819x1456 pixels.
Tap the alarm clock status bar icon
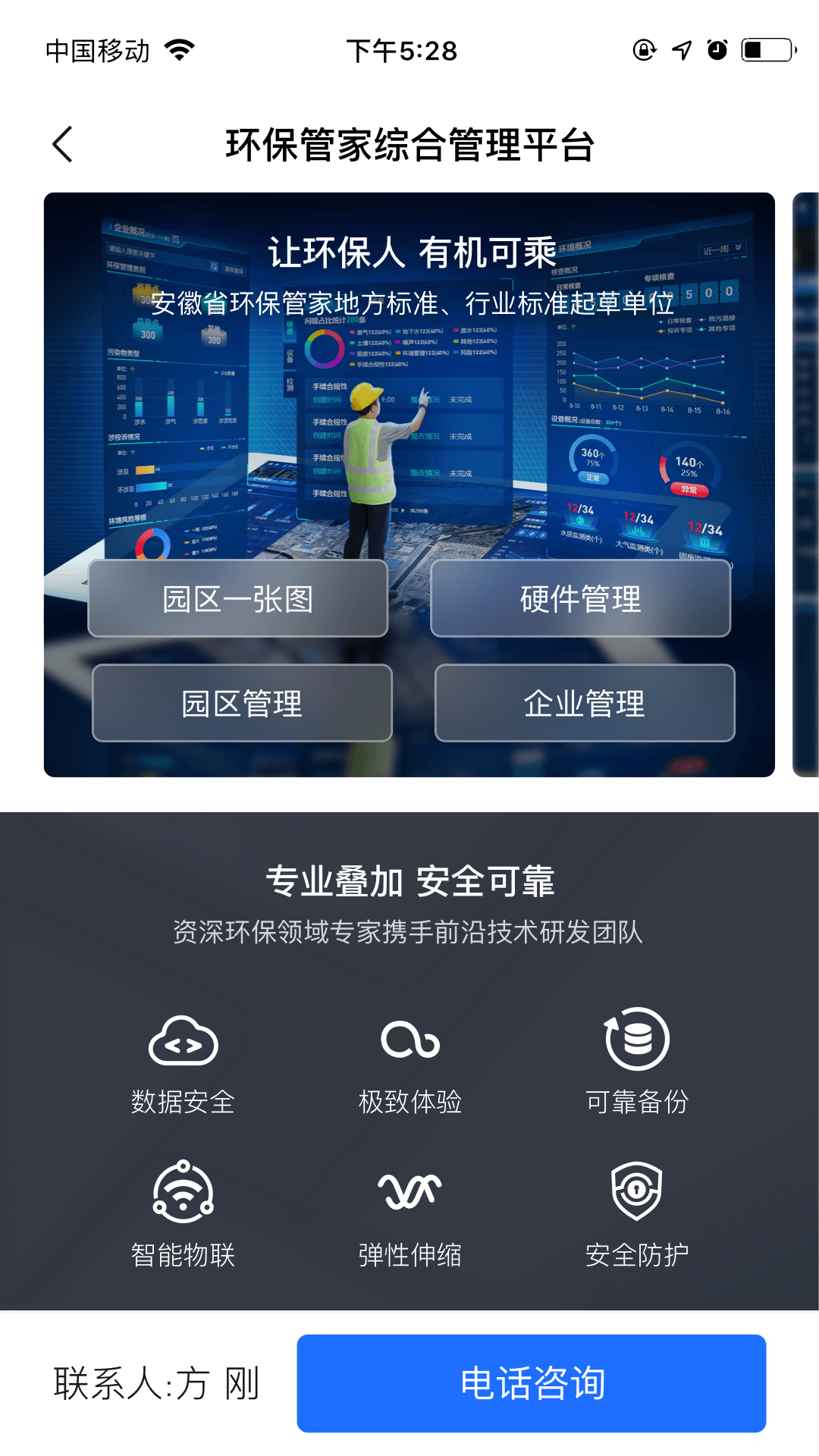[716, 49]
